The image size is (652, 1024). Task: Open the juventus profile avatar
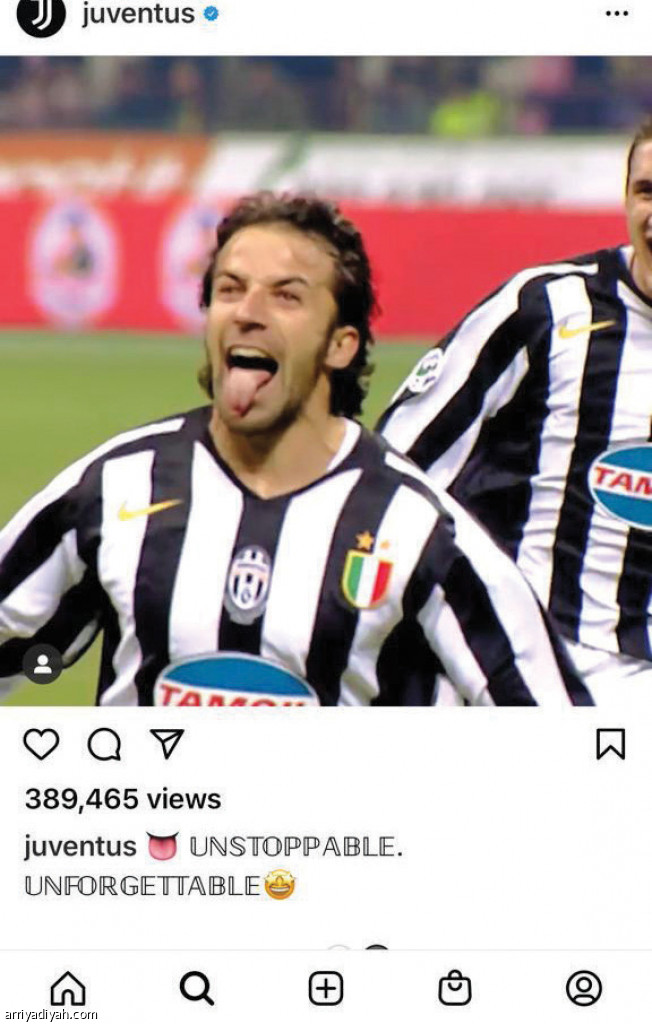click(41, 15)
